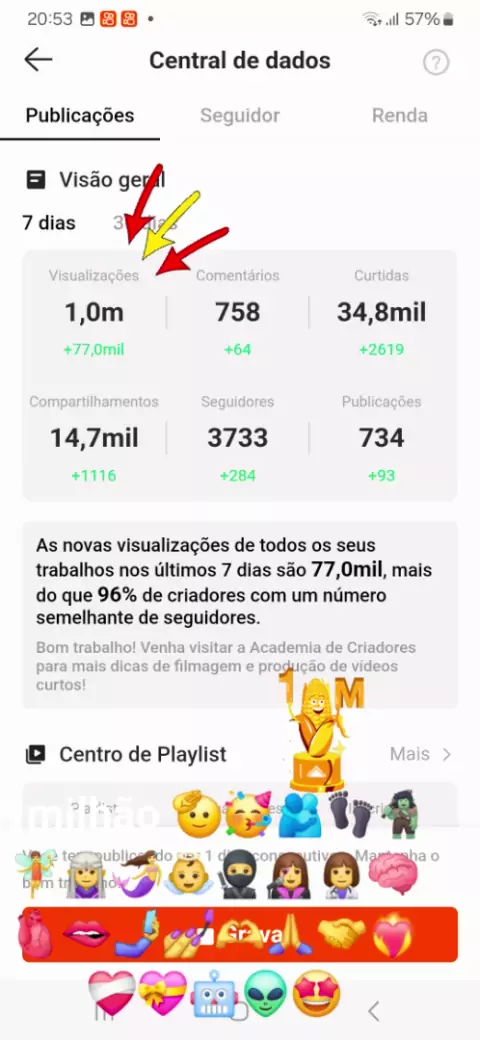Go back from Central de dados
This screenshot has height=1040, width=480.
[x=38, y=60]
